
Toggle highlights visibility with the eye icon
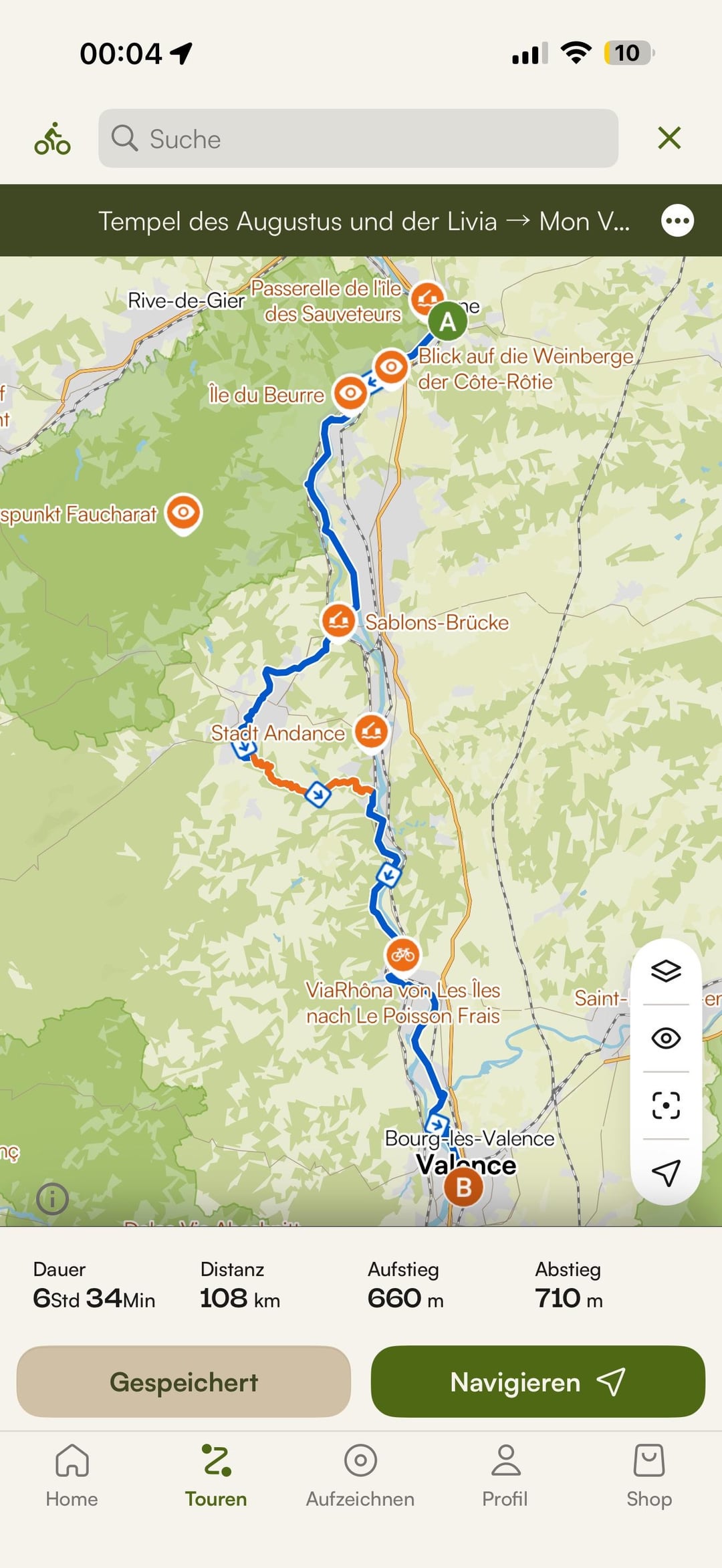click(666, 1038)
